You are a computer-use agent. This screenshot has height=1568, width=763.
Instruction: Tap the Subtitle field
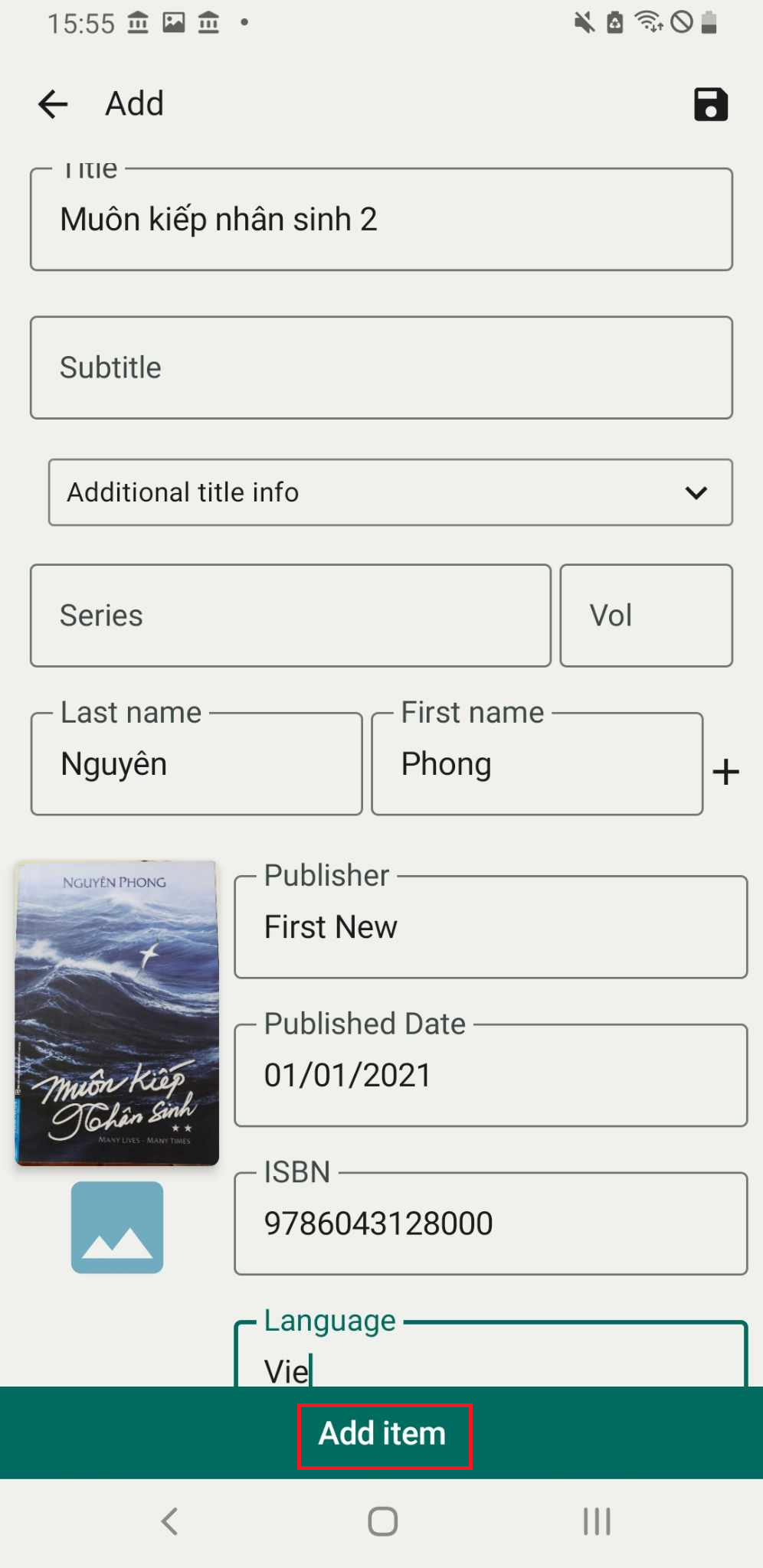pyautogui.click(x=381, y=367)
